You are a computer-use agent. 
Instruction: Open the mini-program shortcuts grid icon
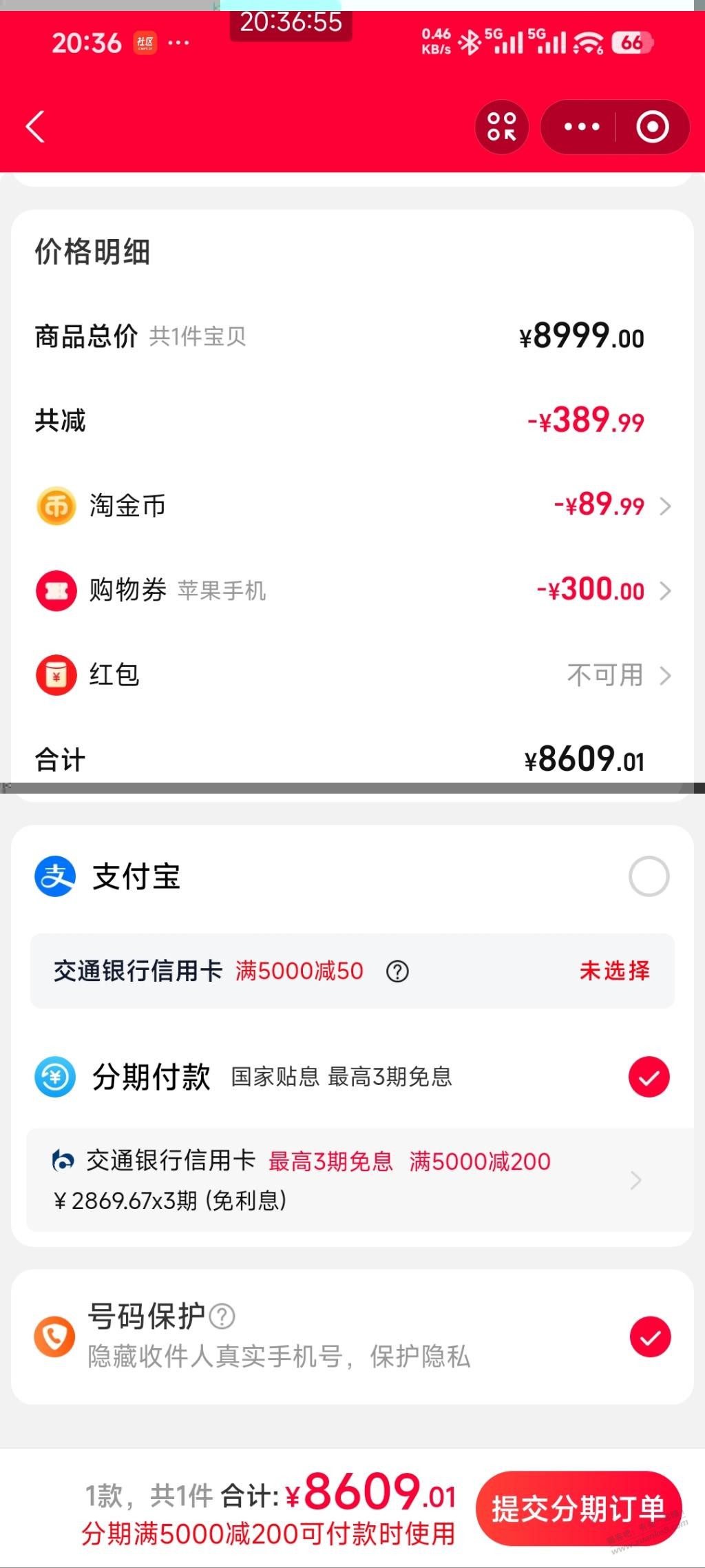coord(502,127)
